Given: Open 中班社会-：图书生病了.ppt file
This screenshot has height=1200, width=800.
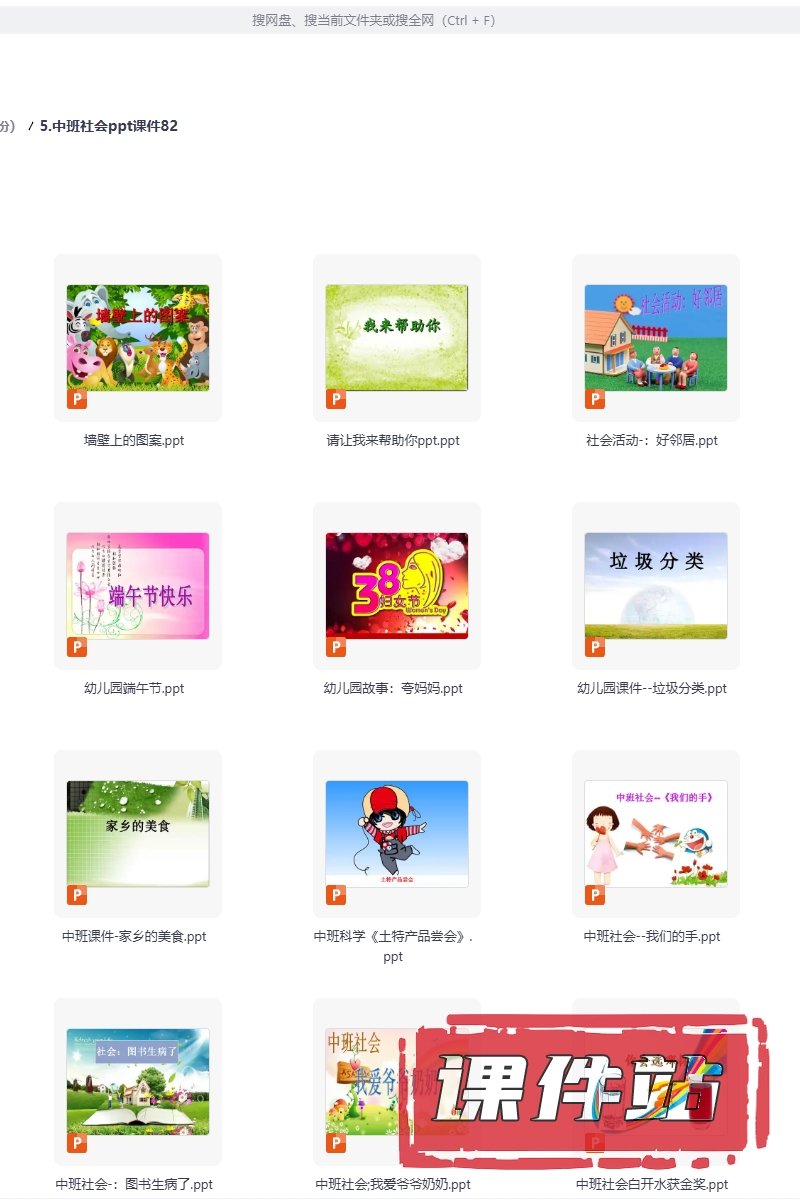Looking at the screenshot, I should (138, 1082).
